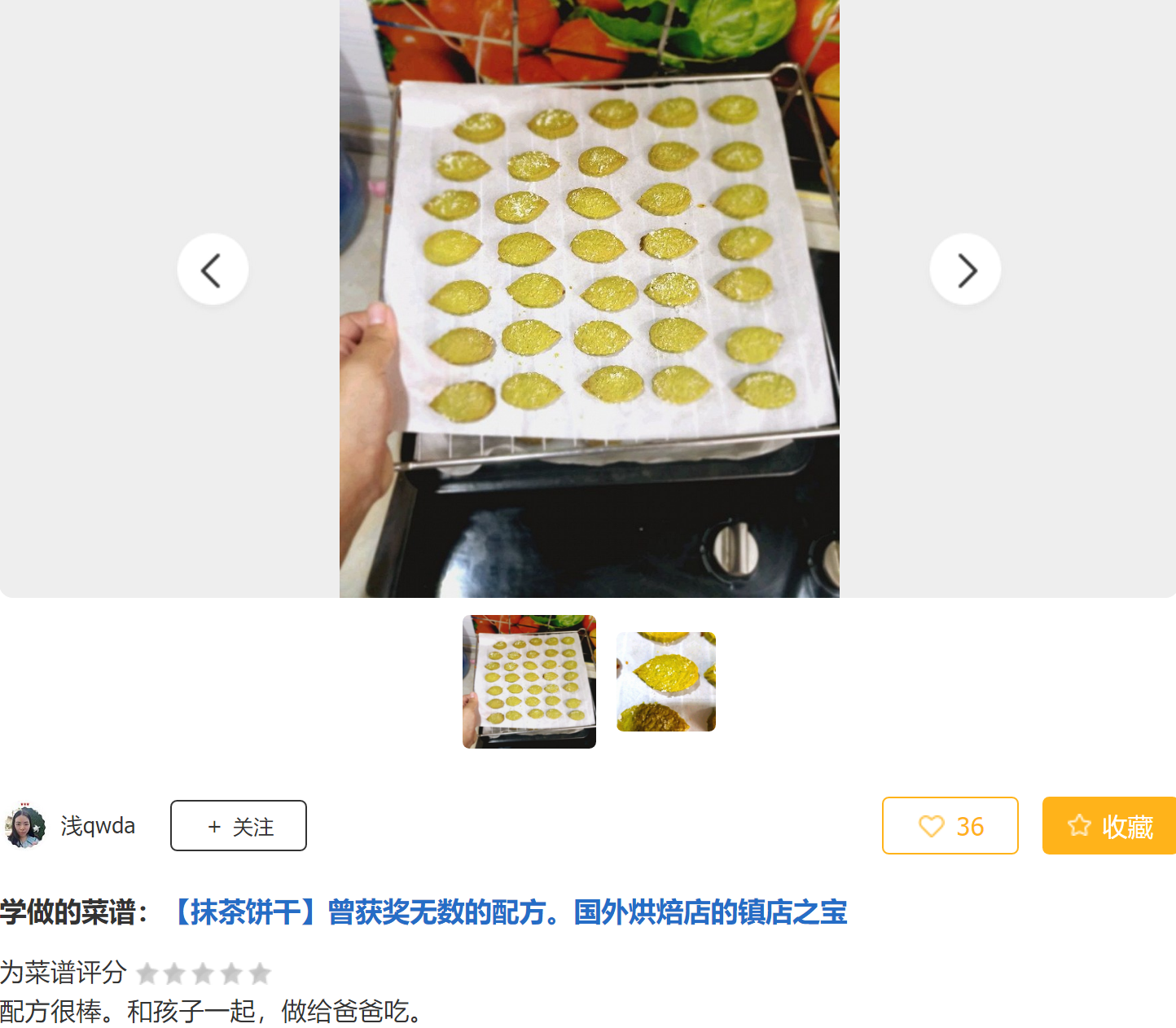Go to the next photo
The image size is (1176, 1028).
pos(965,270)
